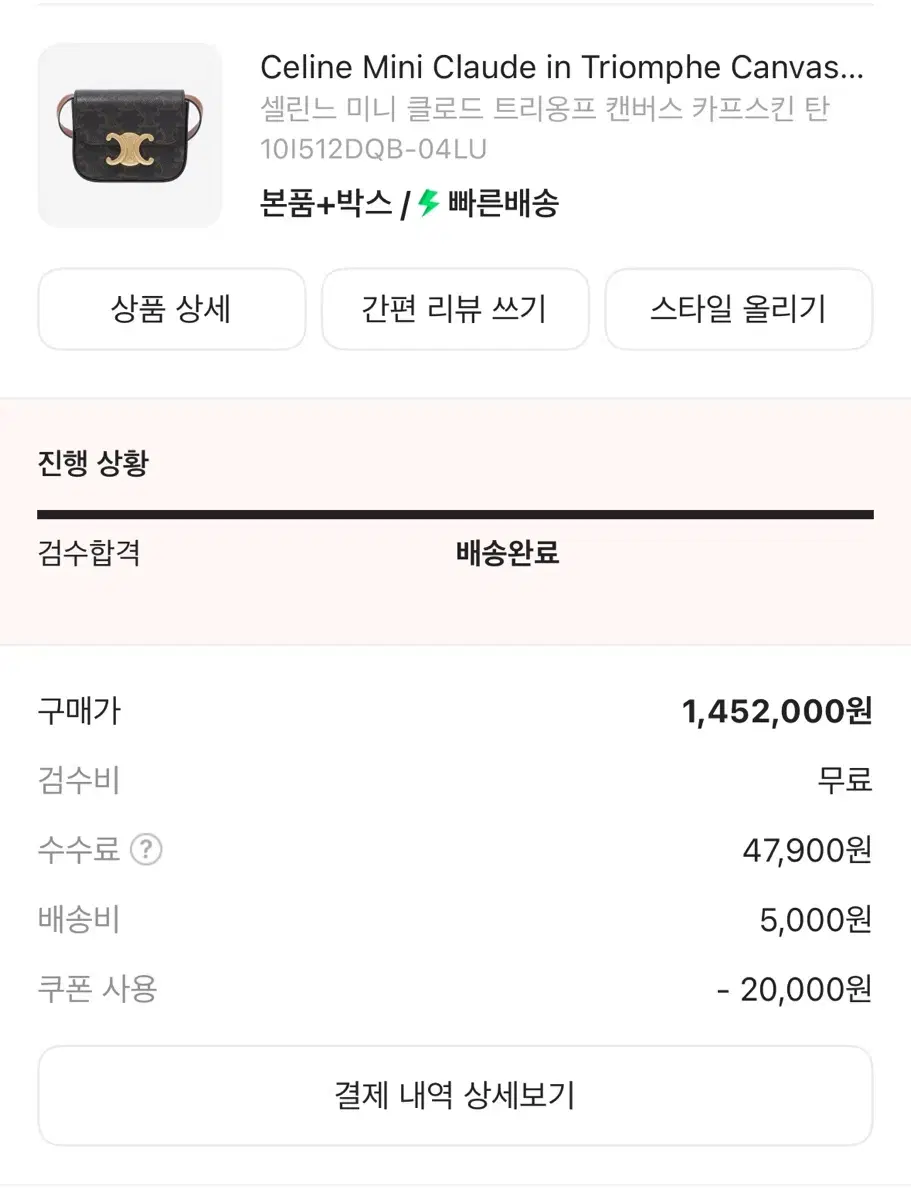
Task: Open the 상품 상세 product detail page
Action: (171, 309)
